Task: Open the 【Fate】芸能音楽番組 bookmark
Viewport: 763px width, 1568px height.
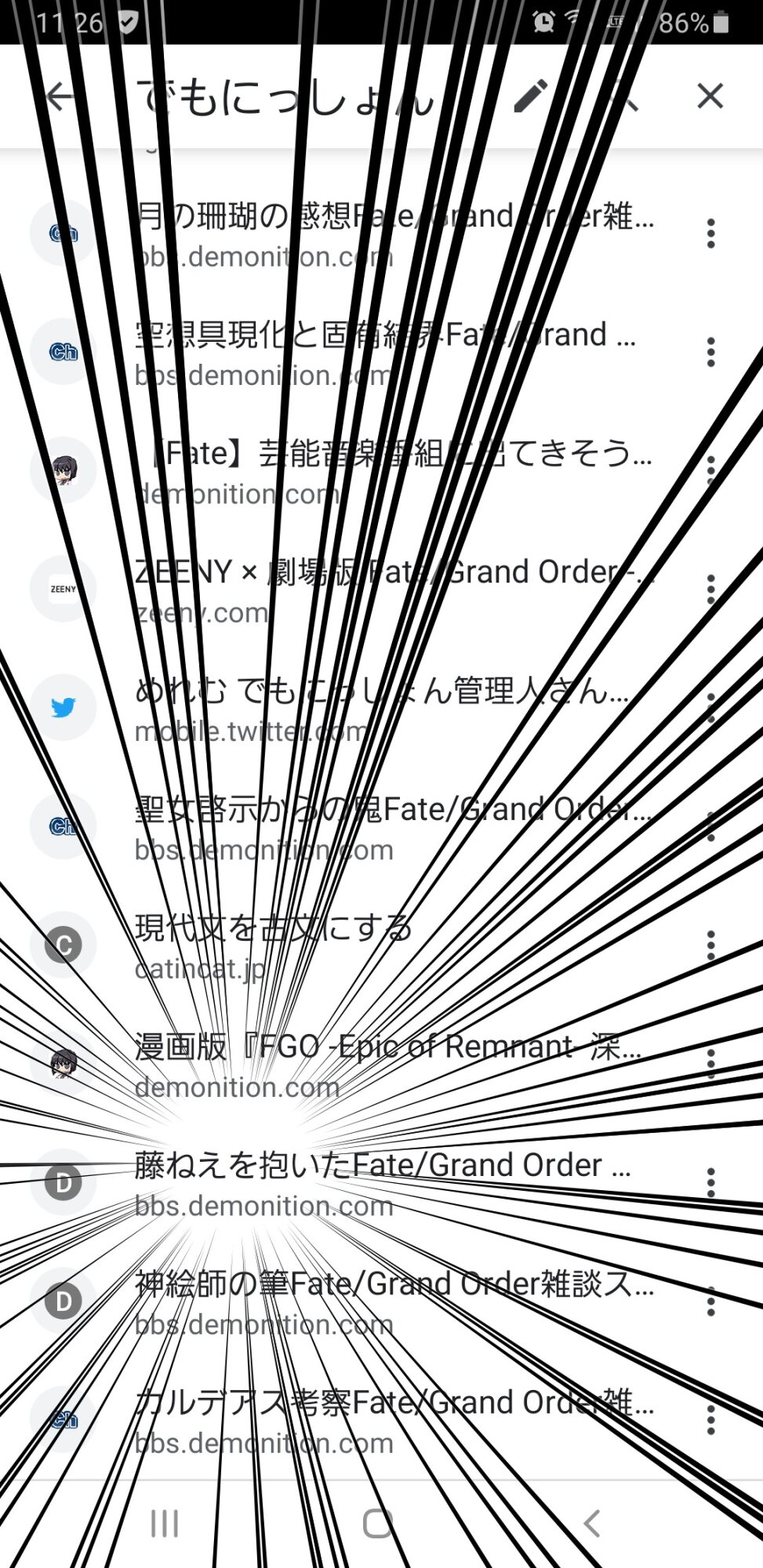Action: [x=392, y=472]
